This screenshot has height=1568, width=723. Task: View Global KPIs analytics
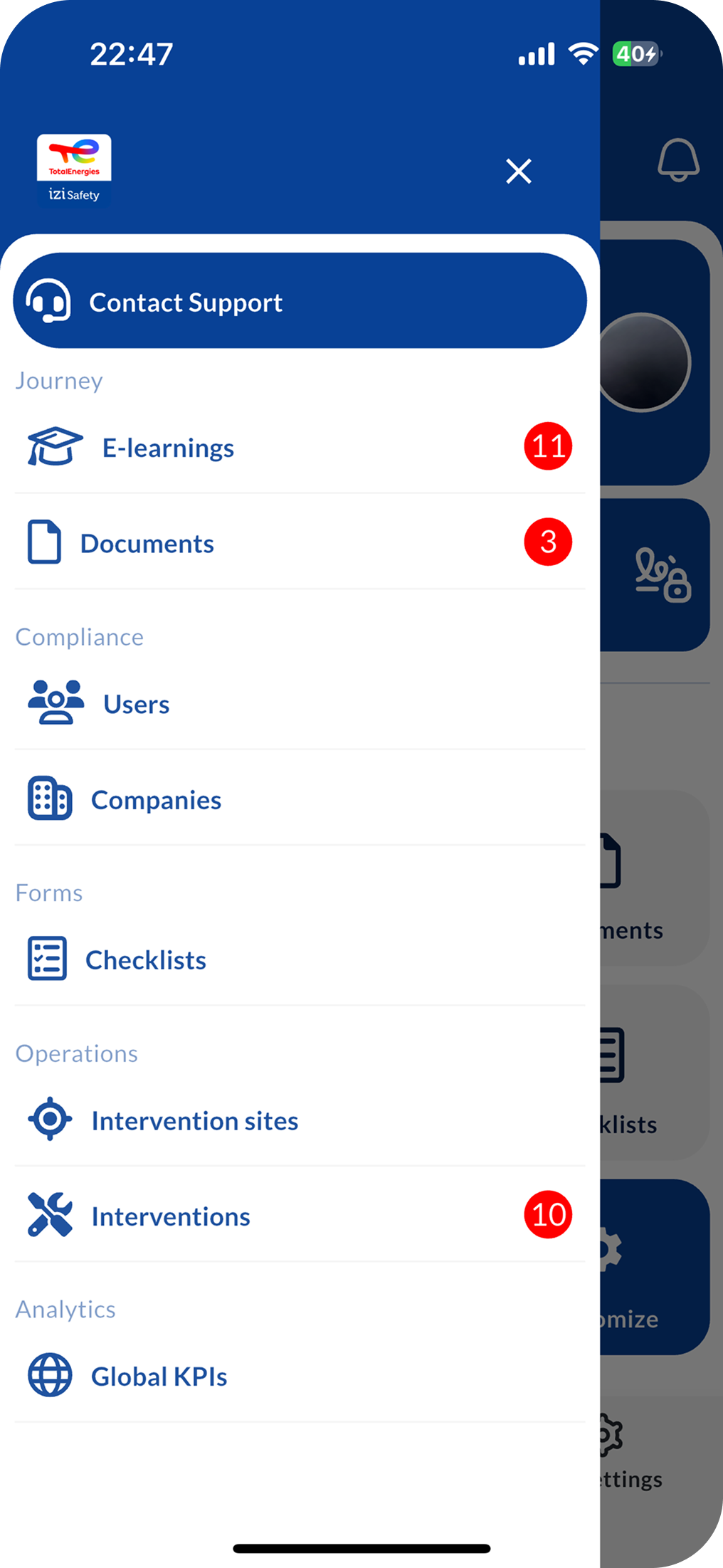300,1376
